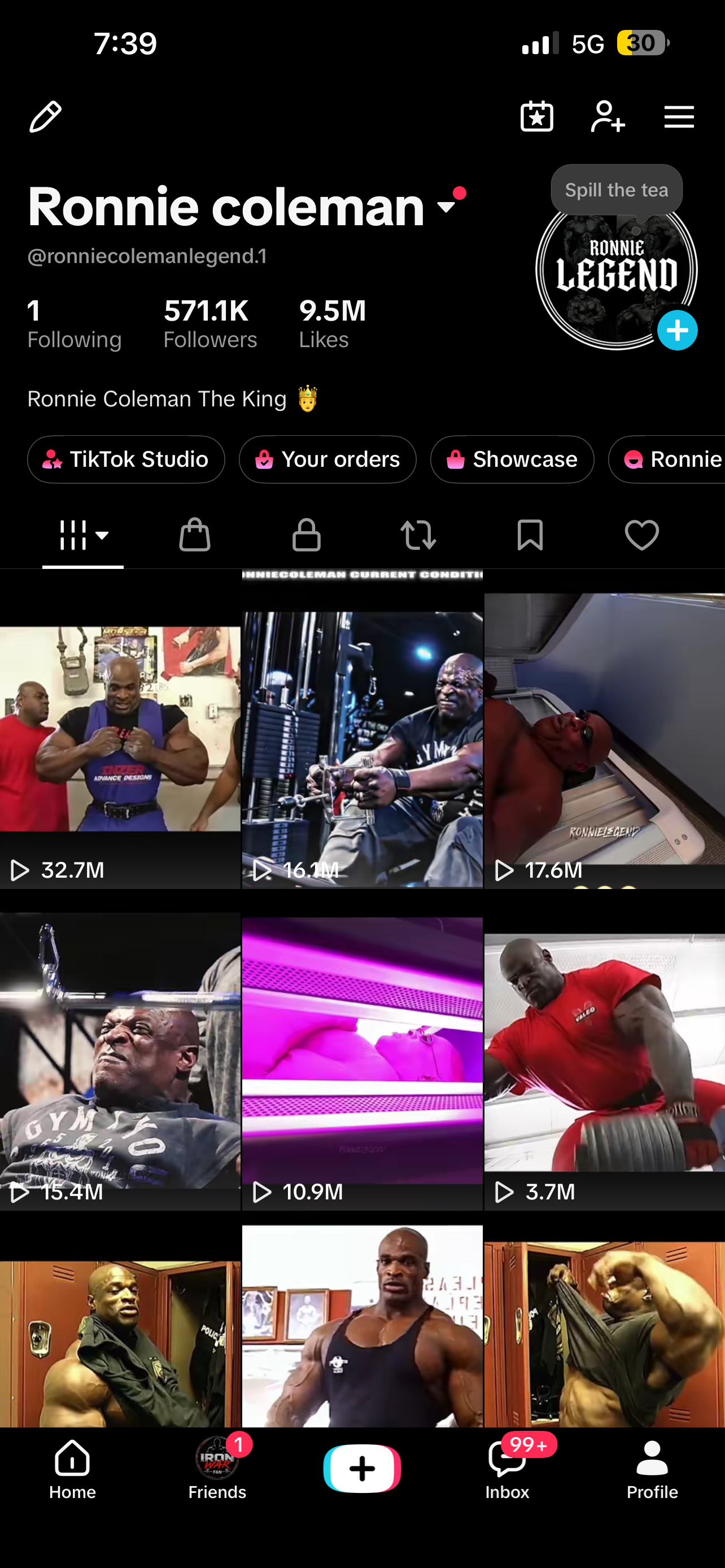Tap the plus badge on profile photo

[x=677, y=331]
